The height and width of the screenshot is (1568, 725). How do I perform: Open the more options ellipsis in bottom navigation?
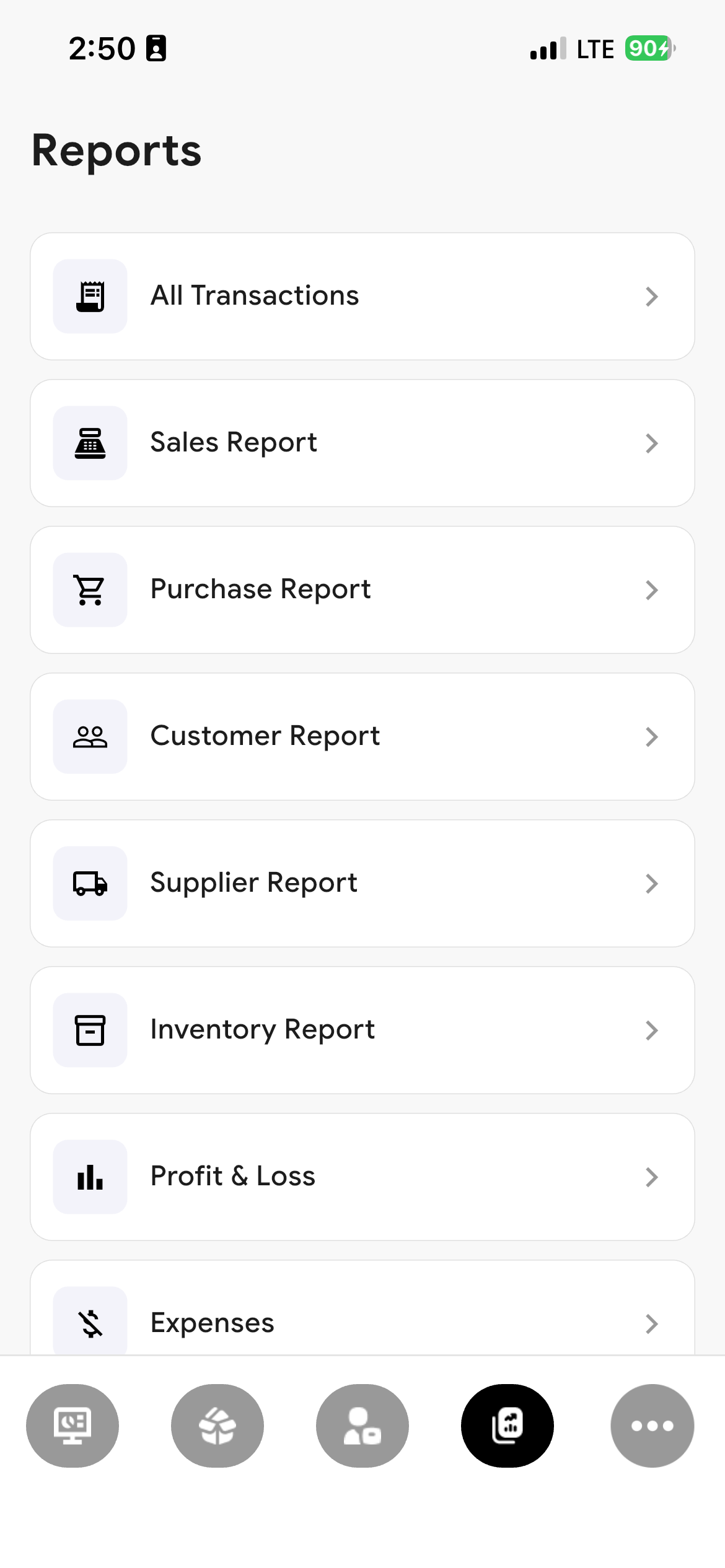(x=652, y=1426)
